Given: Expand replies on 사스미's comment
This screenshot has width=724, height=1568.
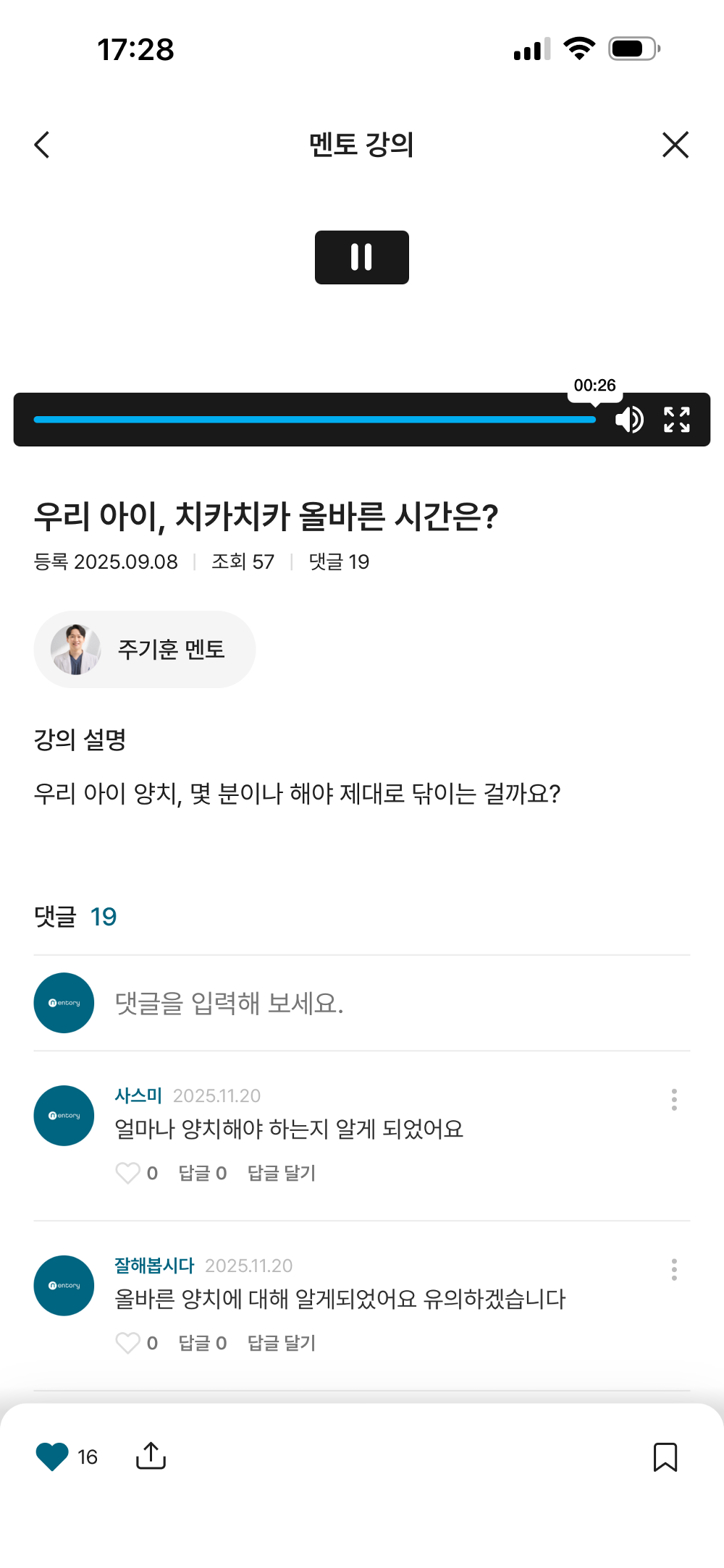Looking at the screenshot, I should coord(201,1172).
